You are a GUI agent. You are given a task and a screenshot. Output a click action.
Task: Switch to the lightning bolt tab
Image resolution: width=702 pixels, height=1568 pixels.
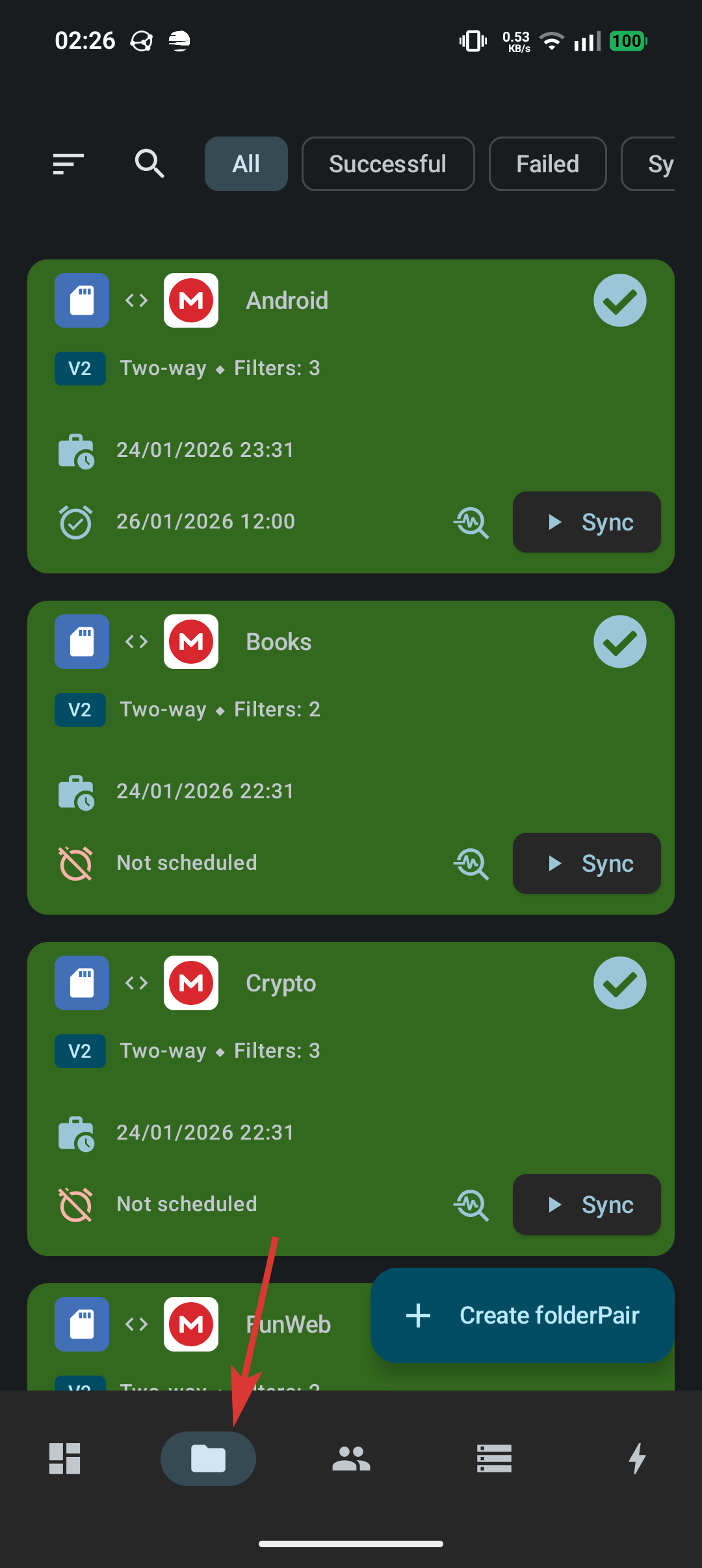637,1459
